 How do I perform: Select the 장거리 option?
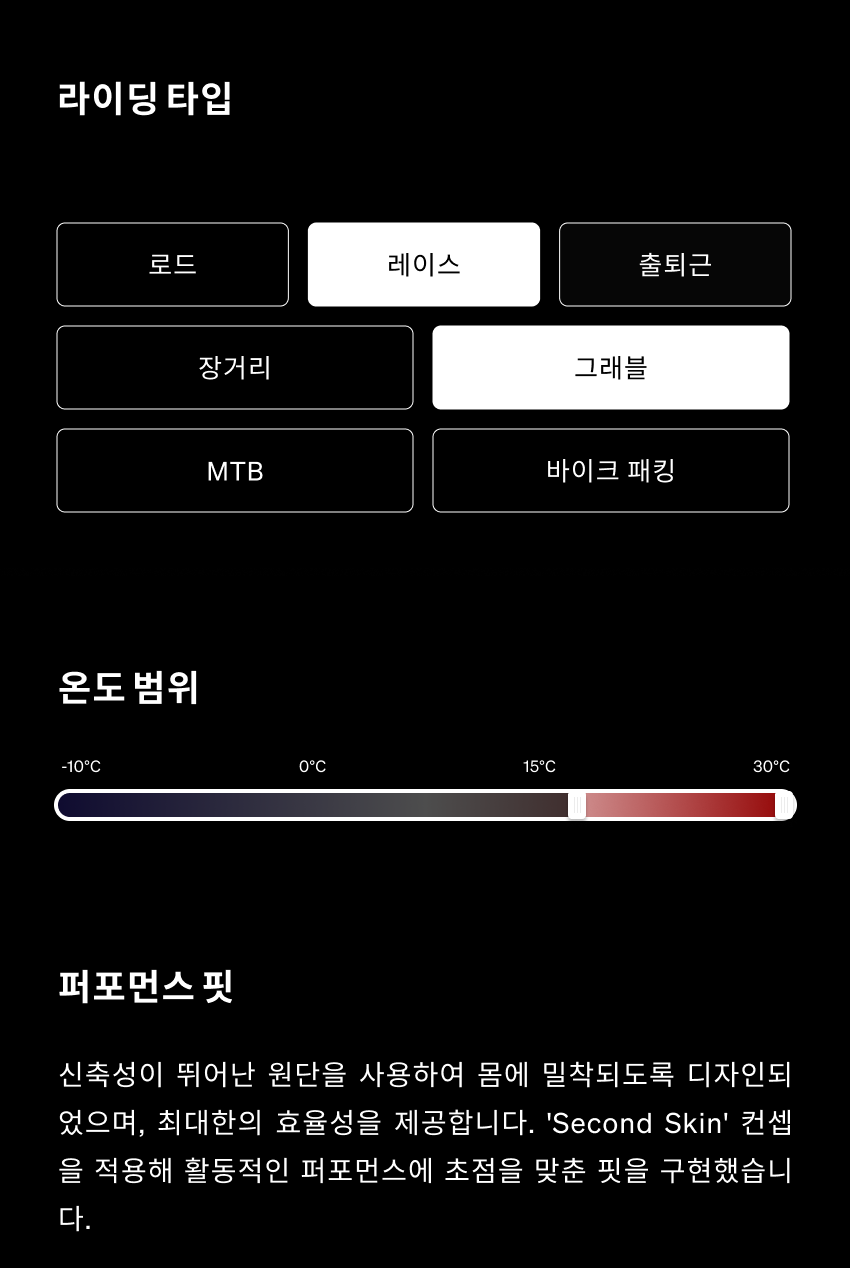pyautogui.click(x=234, y=367)
